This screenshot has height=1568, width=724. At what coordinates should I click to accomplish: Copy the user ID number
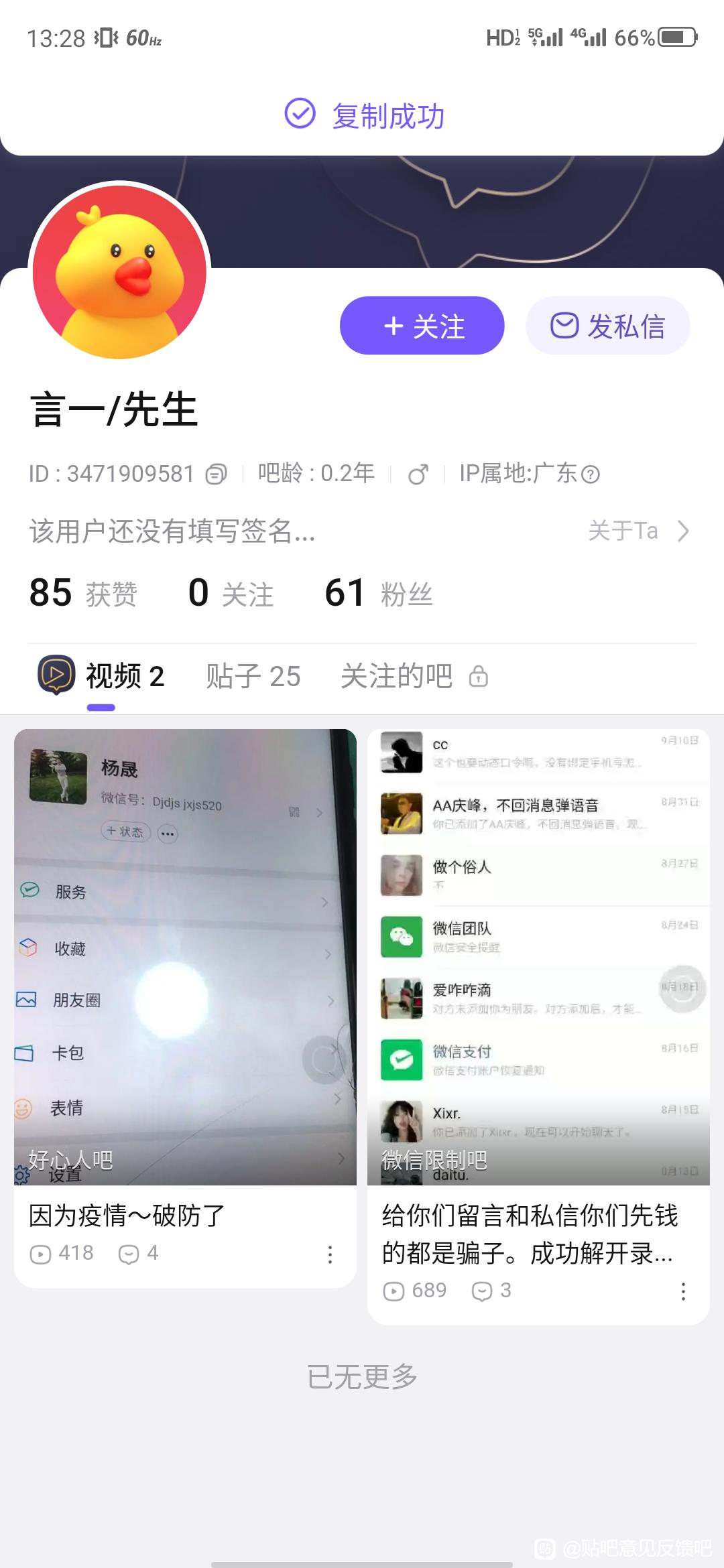216,474
